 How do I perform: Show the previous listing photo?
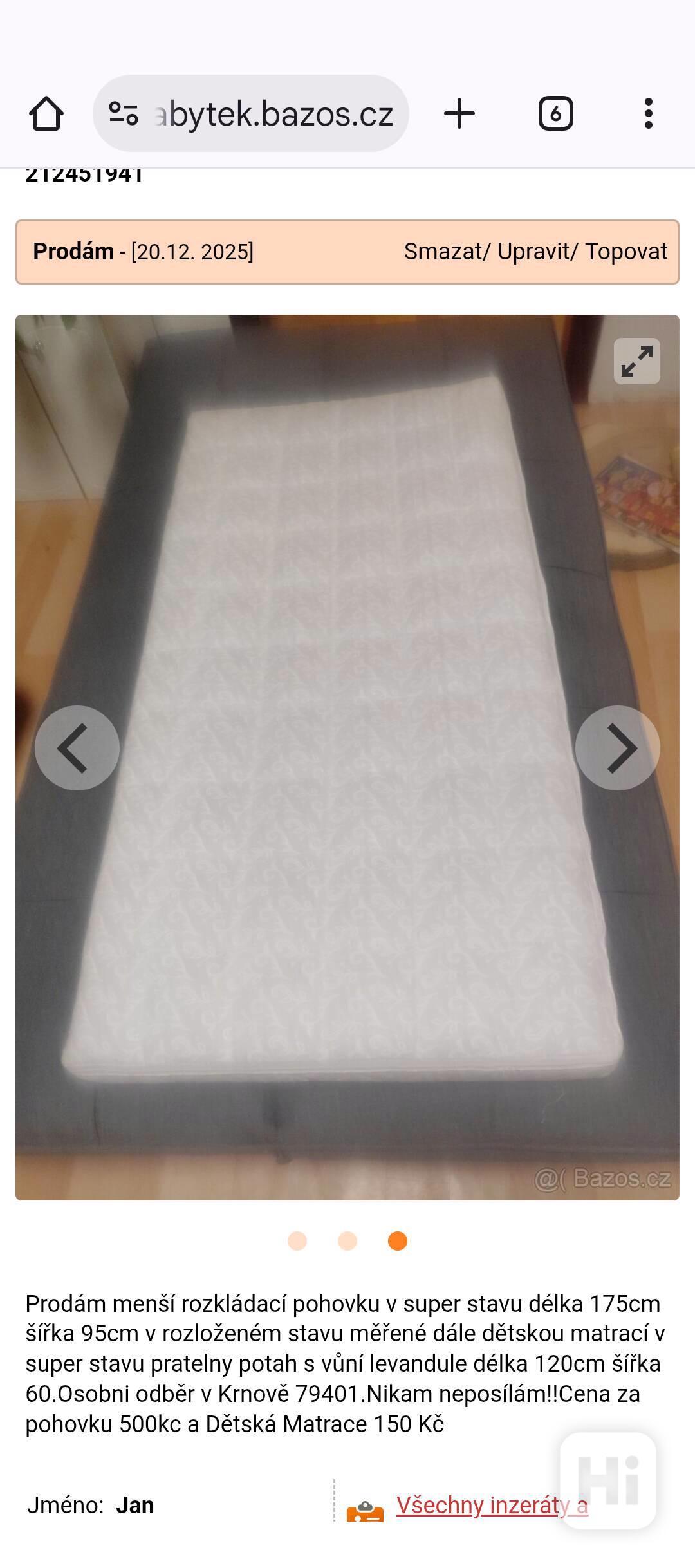click(x=77, y=748)
